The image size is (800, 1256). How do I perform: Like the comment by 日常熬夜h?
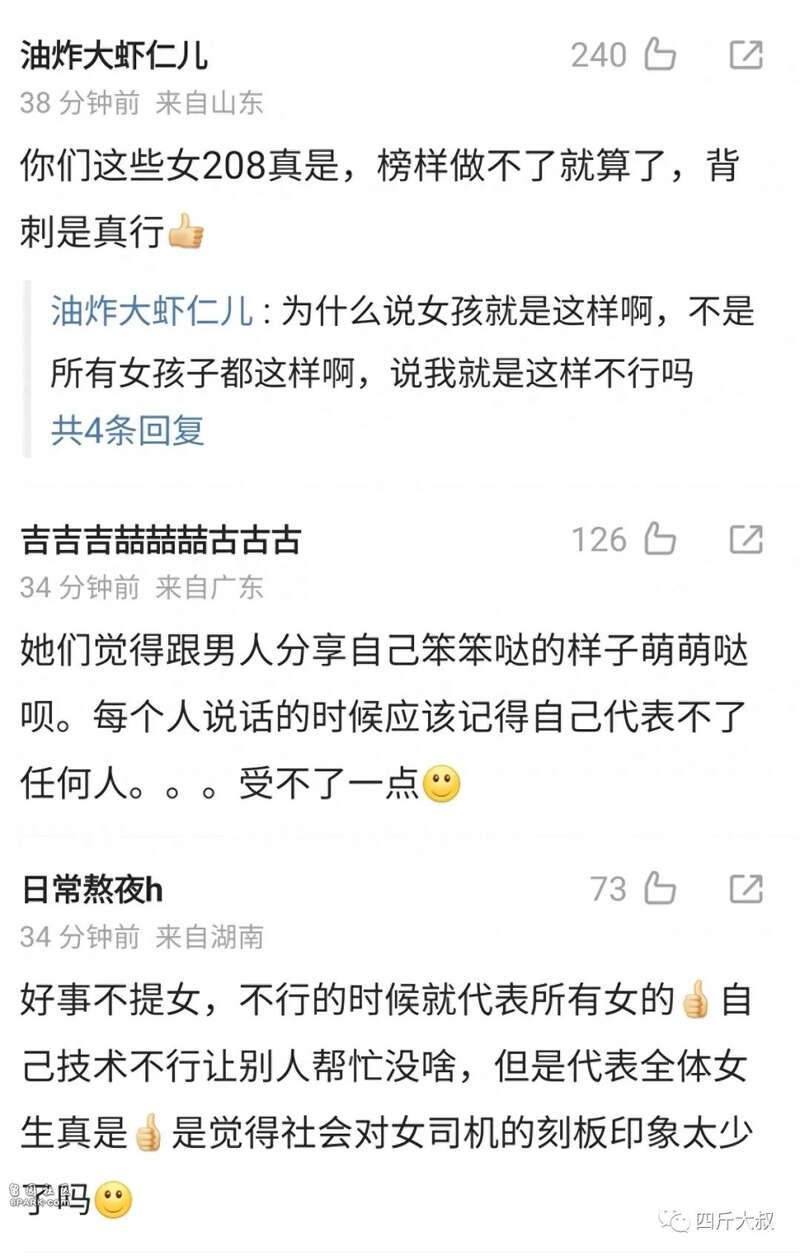(x=660, y=888)
